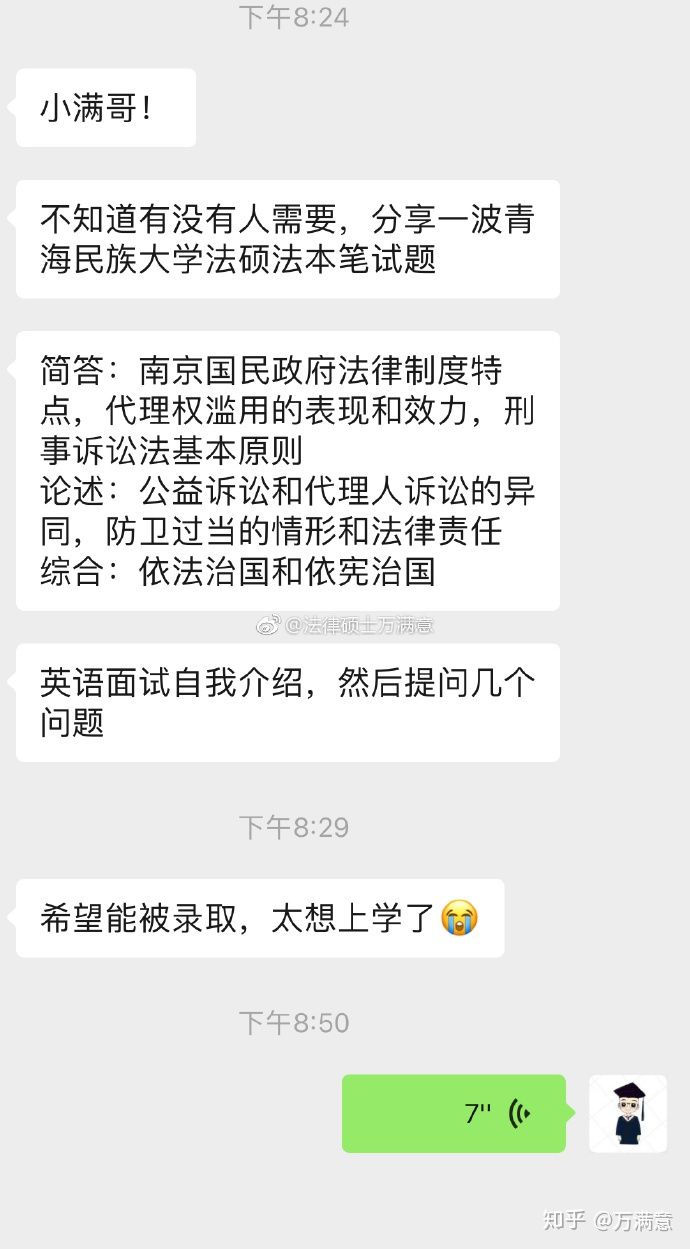Open the sender's graduation-cap avatar profile
Image resolution: width=690 pixels, height=1249 pixels.
coord(628,1114)
